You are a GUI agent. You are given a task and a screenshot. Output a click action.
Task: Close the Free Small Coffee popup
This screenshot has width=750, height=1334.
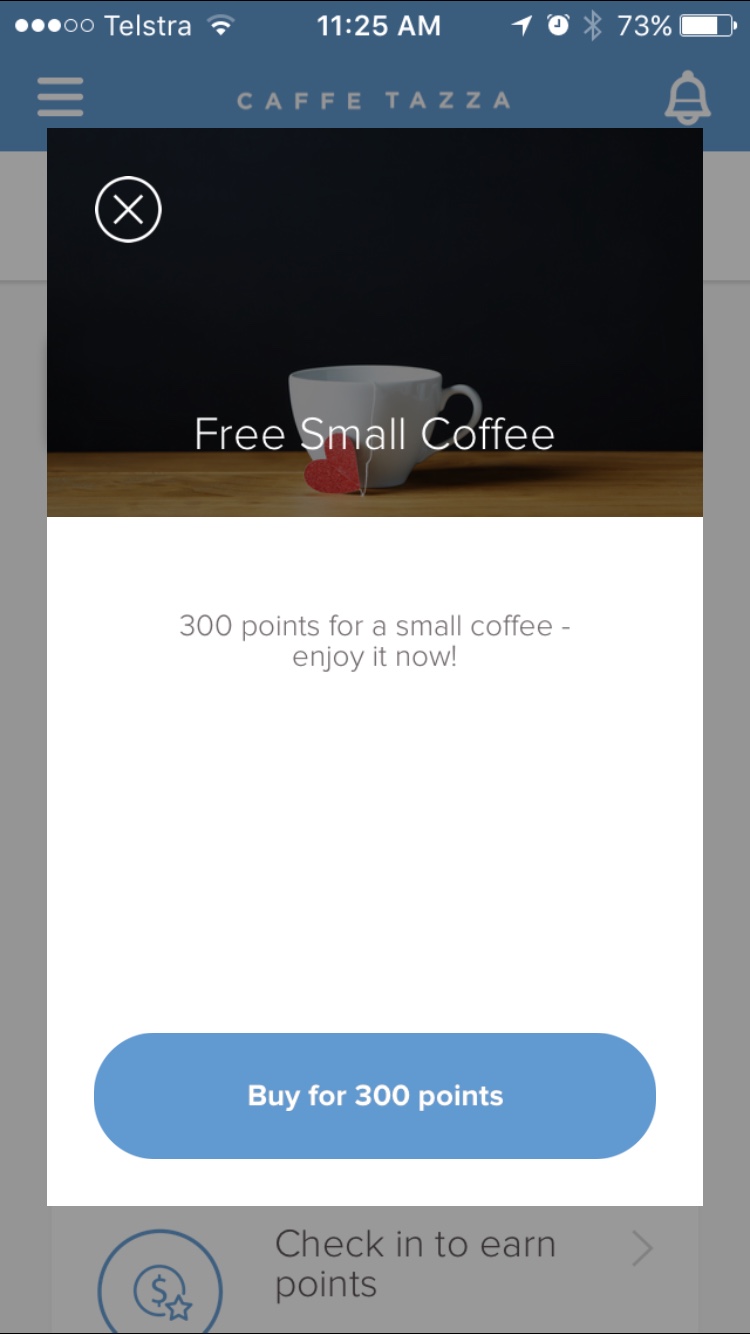(128, 210)
